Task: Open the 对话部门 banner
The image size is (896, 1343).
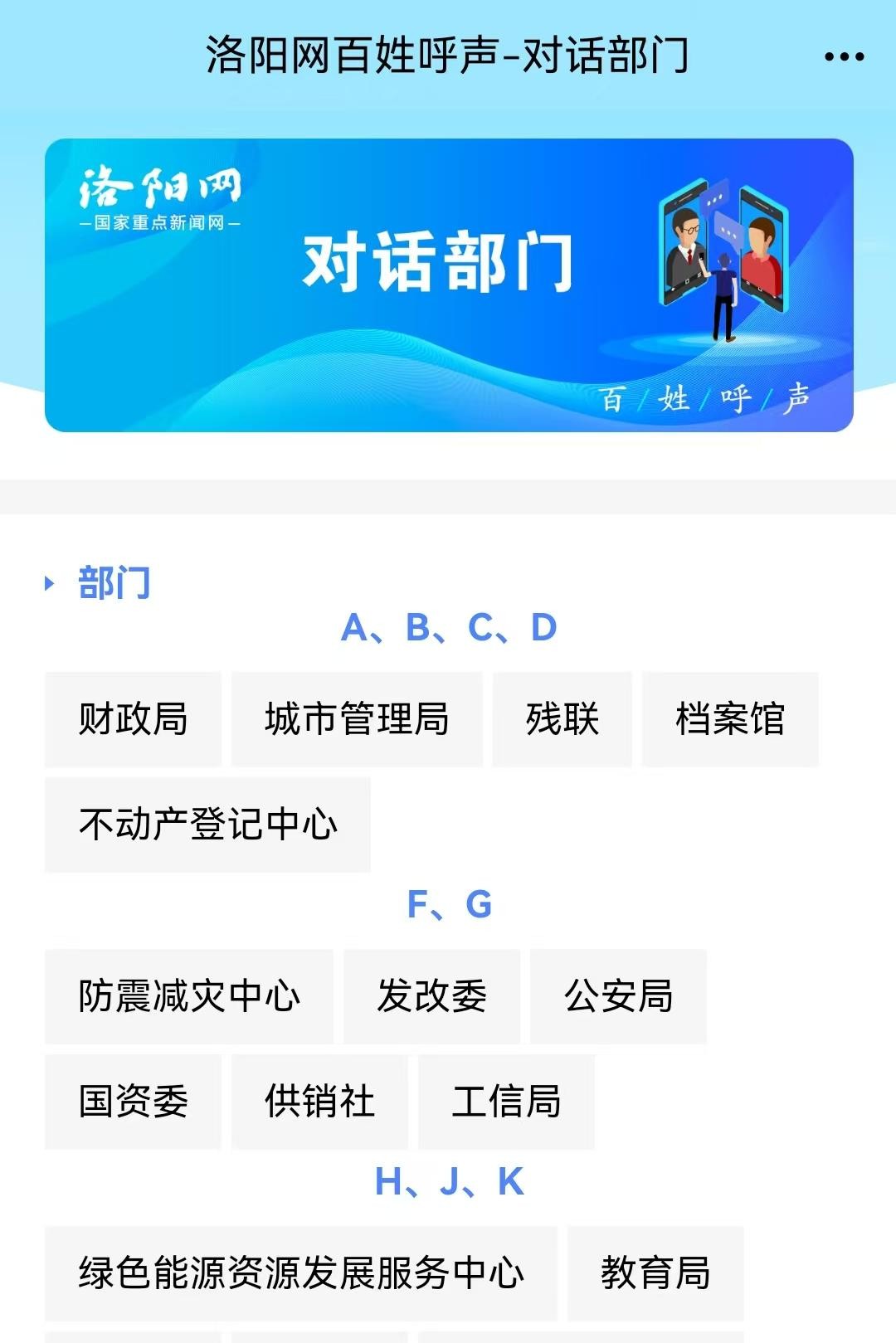Action: (449, 285)
